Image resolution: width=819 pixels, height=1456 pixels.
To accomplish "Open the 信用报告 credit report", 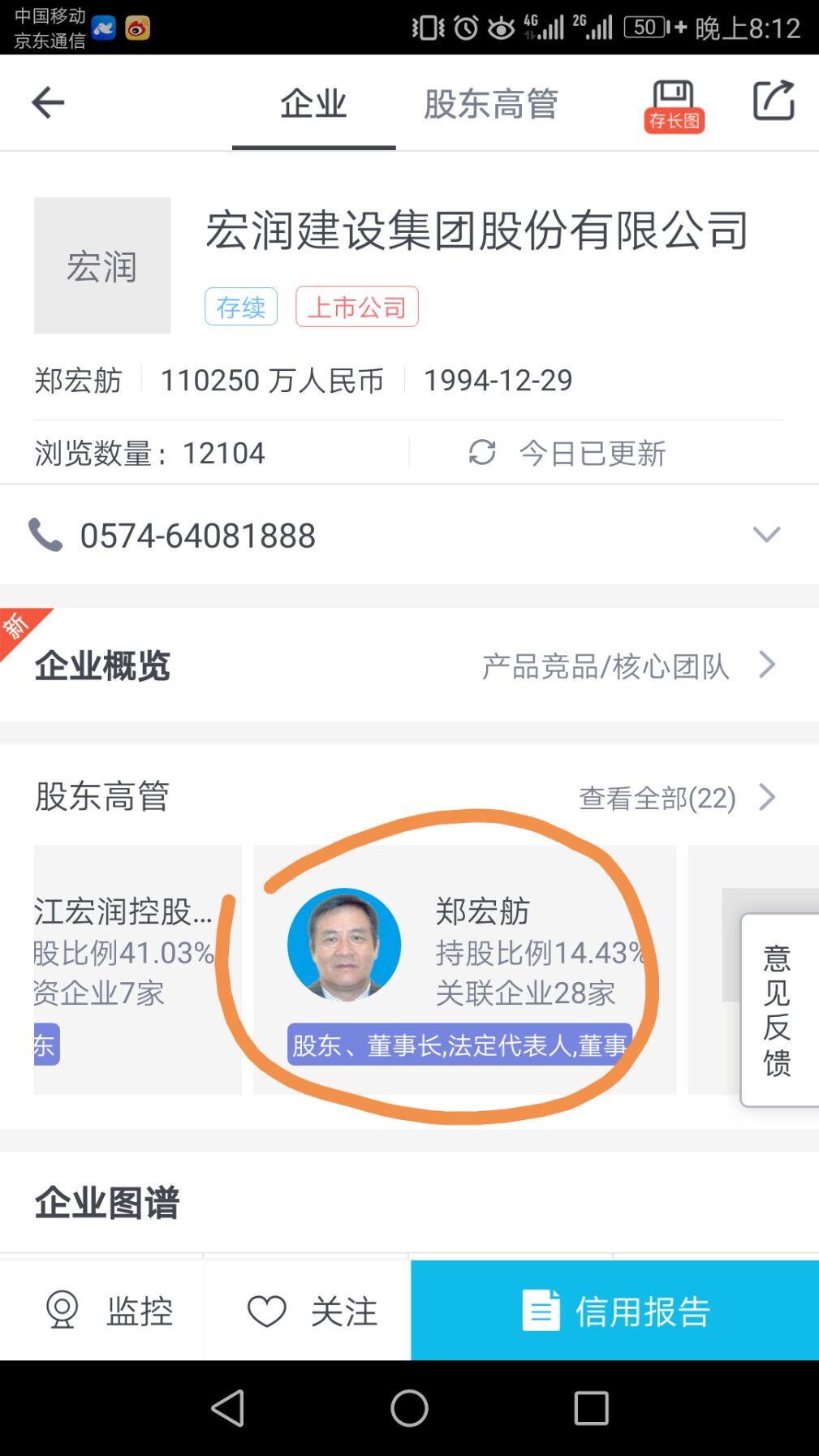I will [615, 1310].
